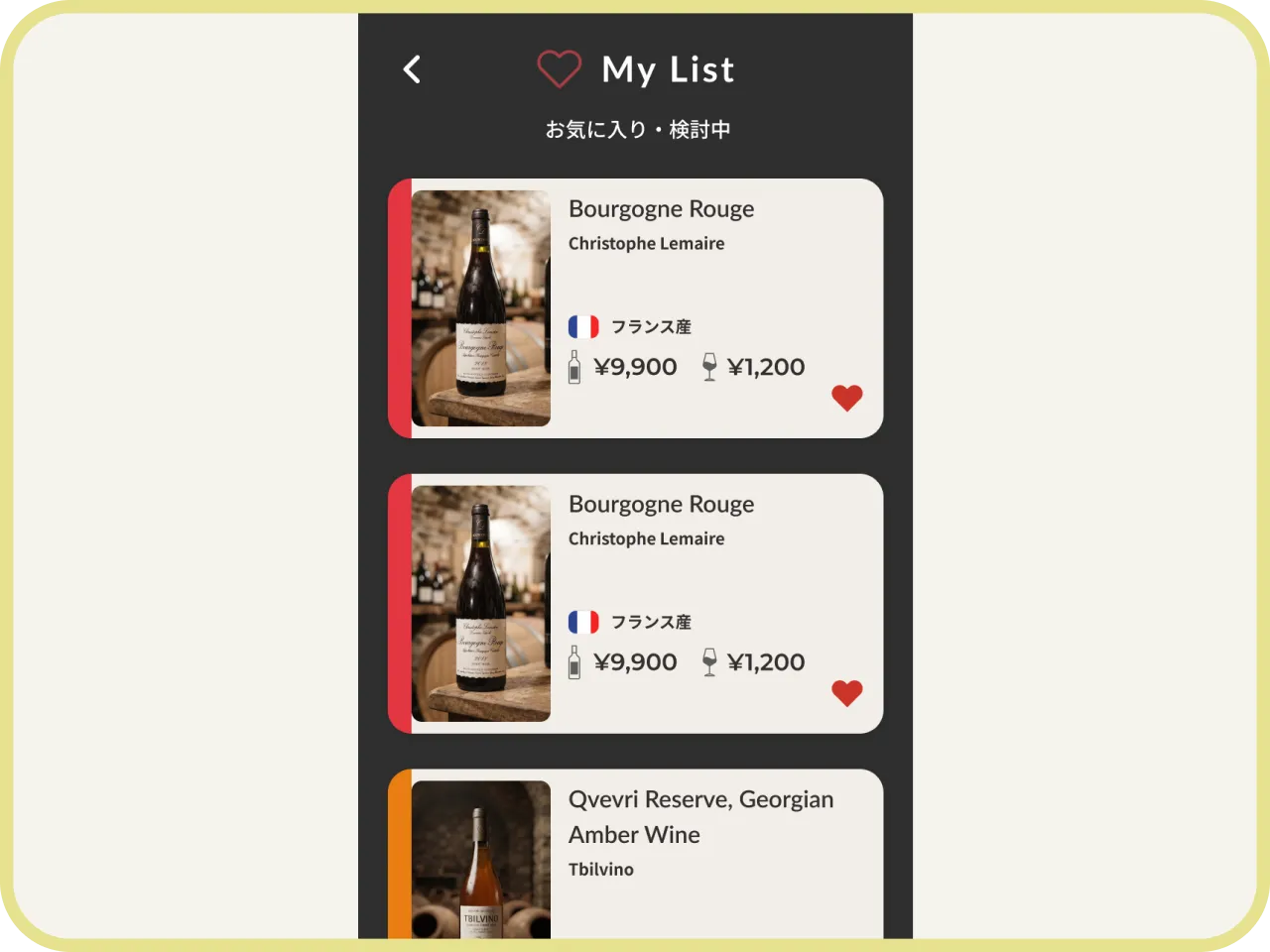Go back using the top-left arrow
Screen dimensions: 1270x952
point(412,69)
